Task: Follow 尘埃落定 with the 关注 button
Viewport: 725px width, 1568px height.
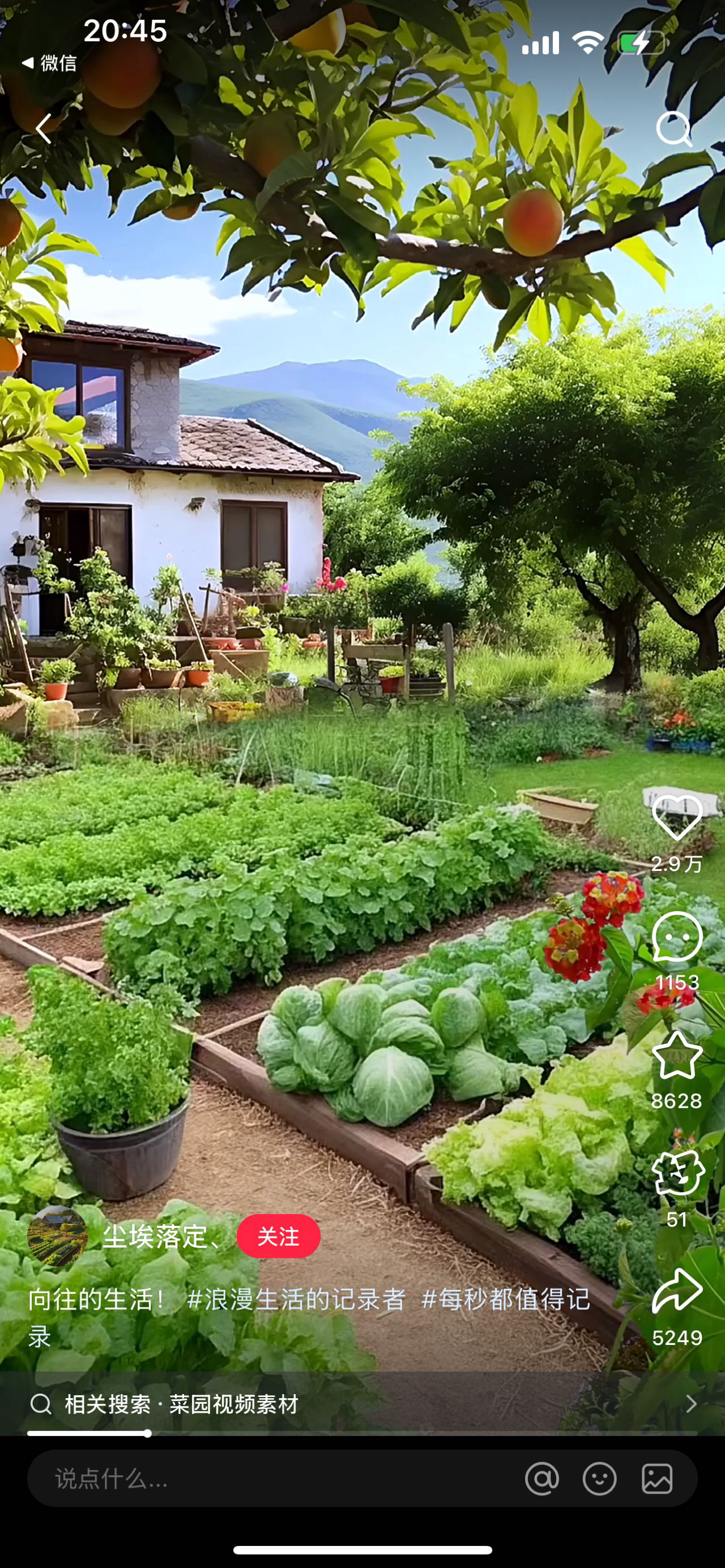Action: pyautogui.click(x=278, y=1236)
